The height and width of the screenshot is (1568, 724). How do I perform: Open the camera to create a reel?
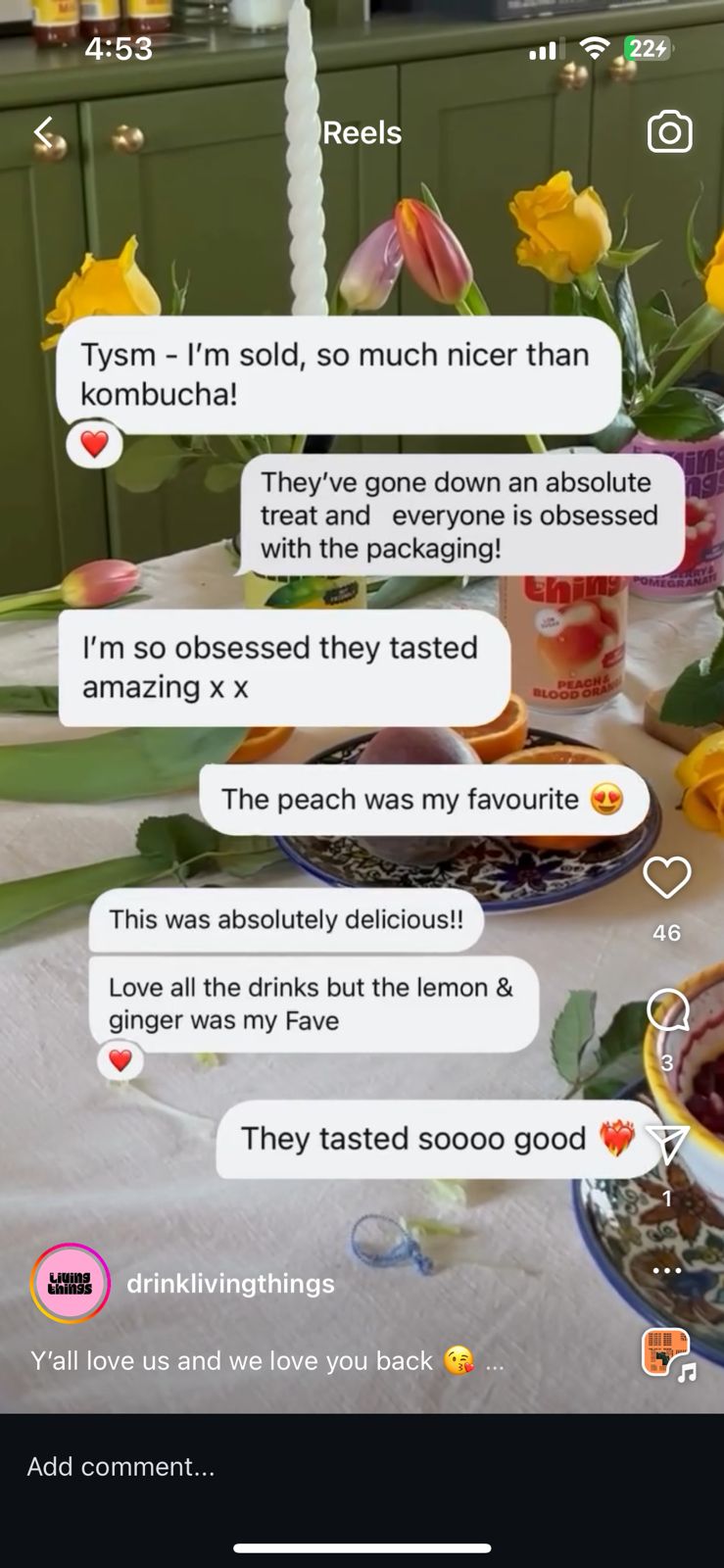(x=669, y=132)
